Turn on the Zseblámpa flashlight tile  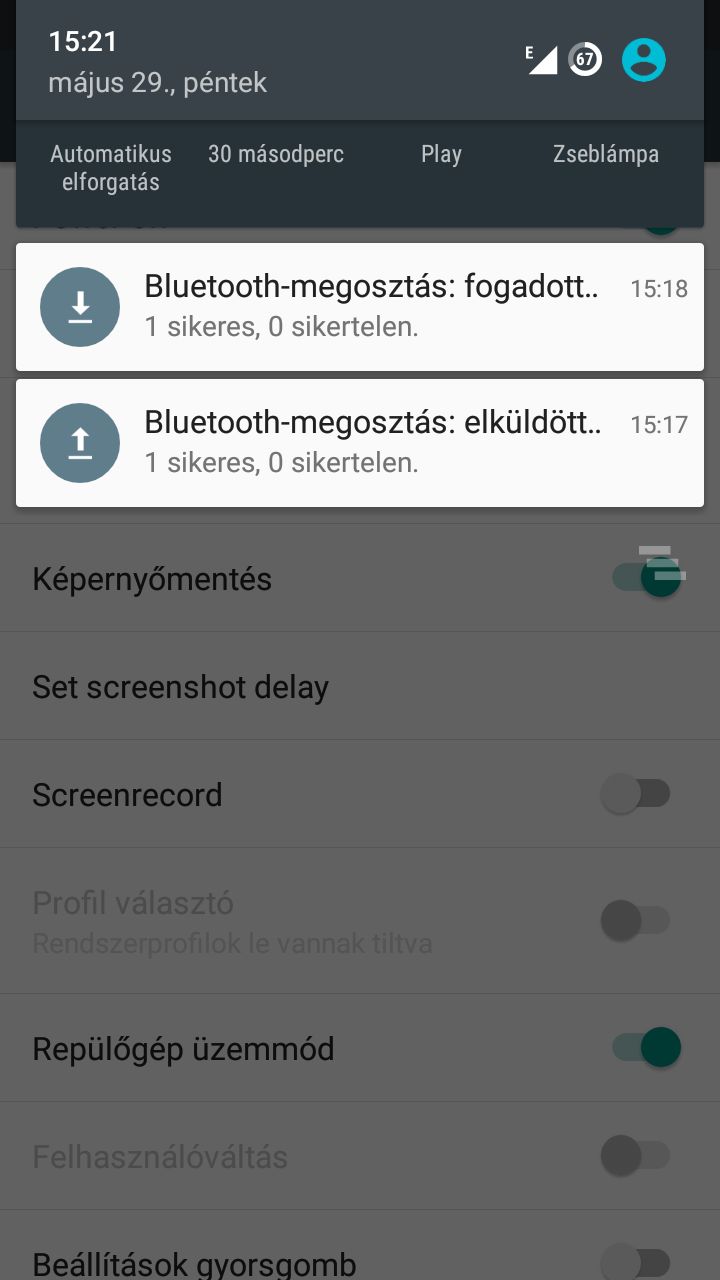(x=606, y=154)
